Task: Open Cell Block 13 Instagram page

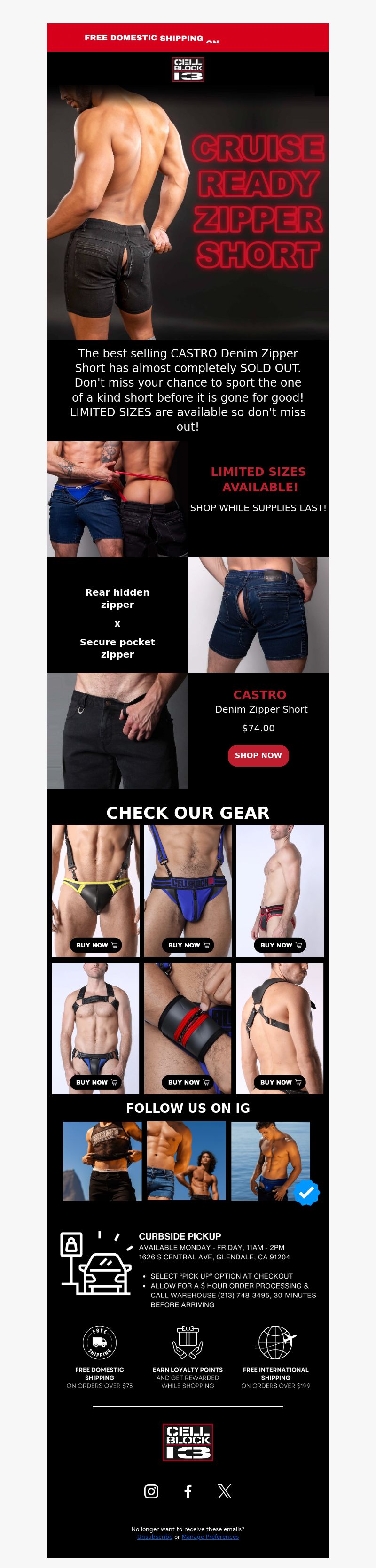Action: (151, 1490)
